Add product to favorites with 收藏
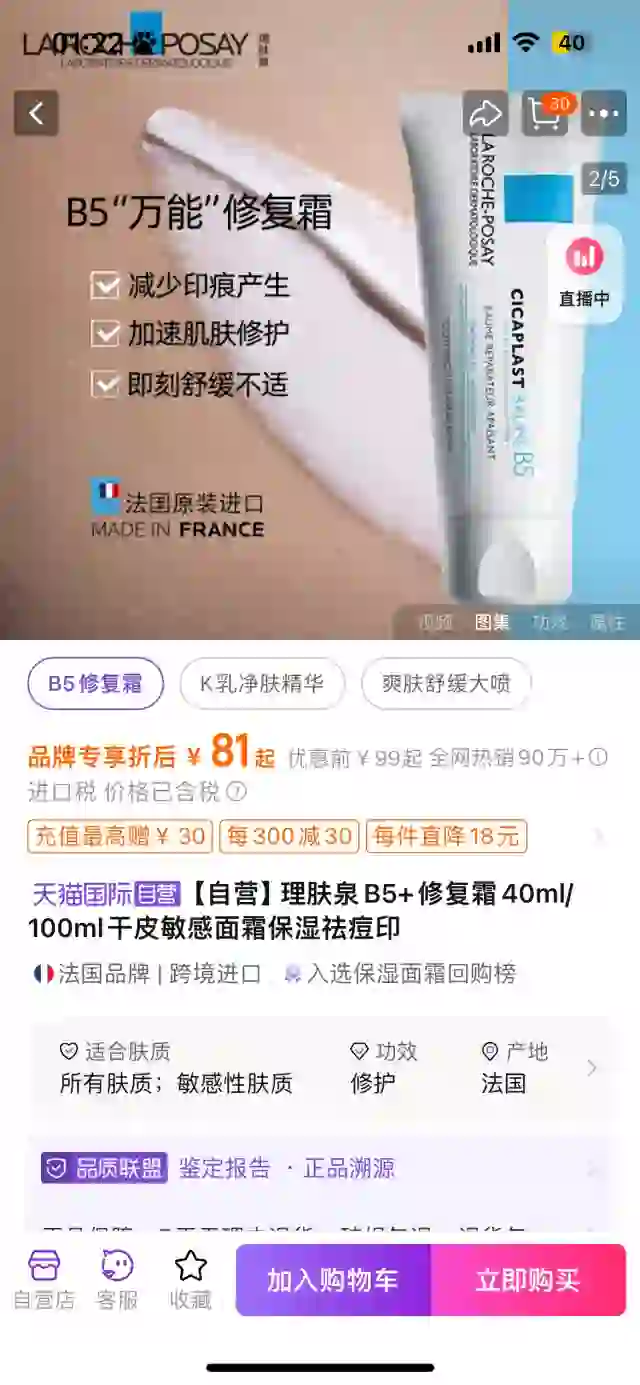This screenshot has width=640, height=1385. pyautogui.click(x=190, y=1280)
